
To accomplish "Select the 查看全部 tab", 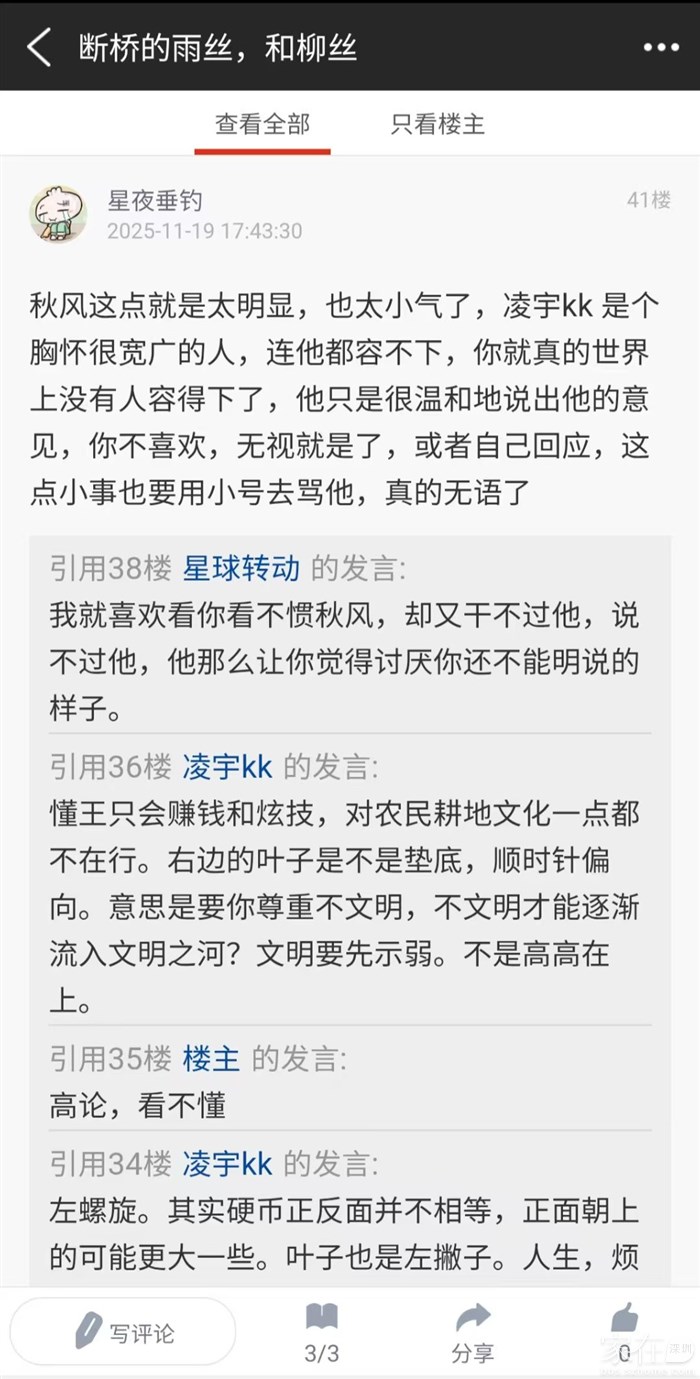I will click(x=262, y=124).
